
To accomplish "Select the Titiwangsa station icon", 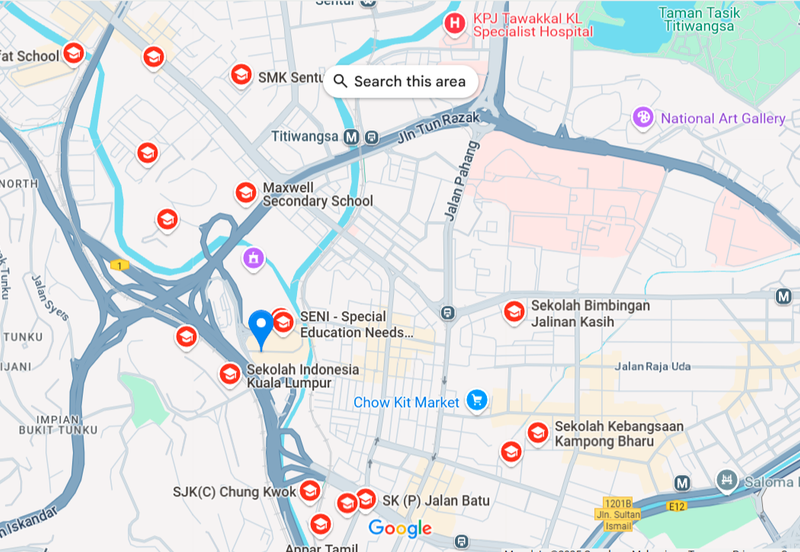I will (x=351, y=137).
